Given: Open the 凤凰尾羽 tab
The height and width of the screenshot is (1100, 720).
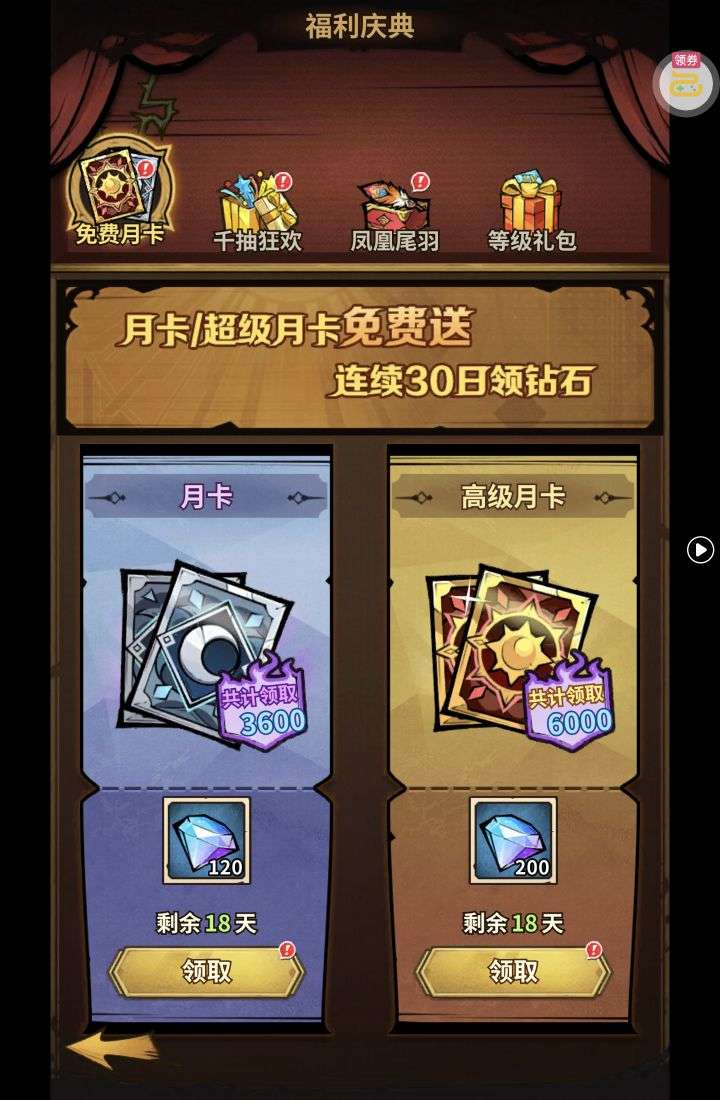Looking at the screenshot, I should (394, 212).
